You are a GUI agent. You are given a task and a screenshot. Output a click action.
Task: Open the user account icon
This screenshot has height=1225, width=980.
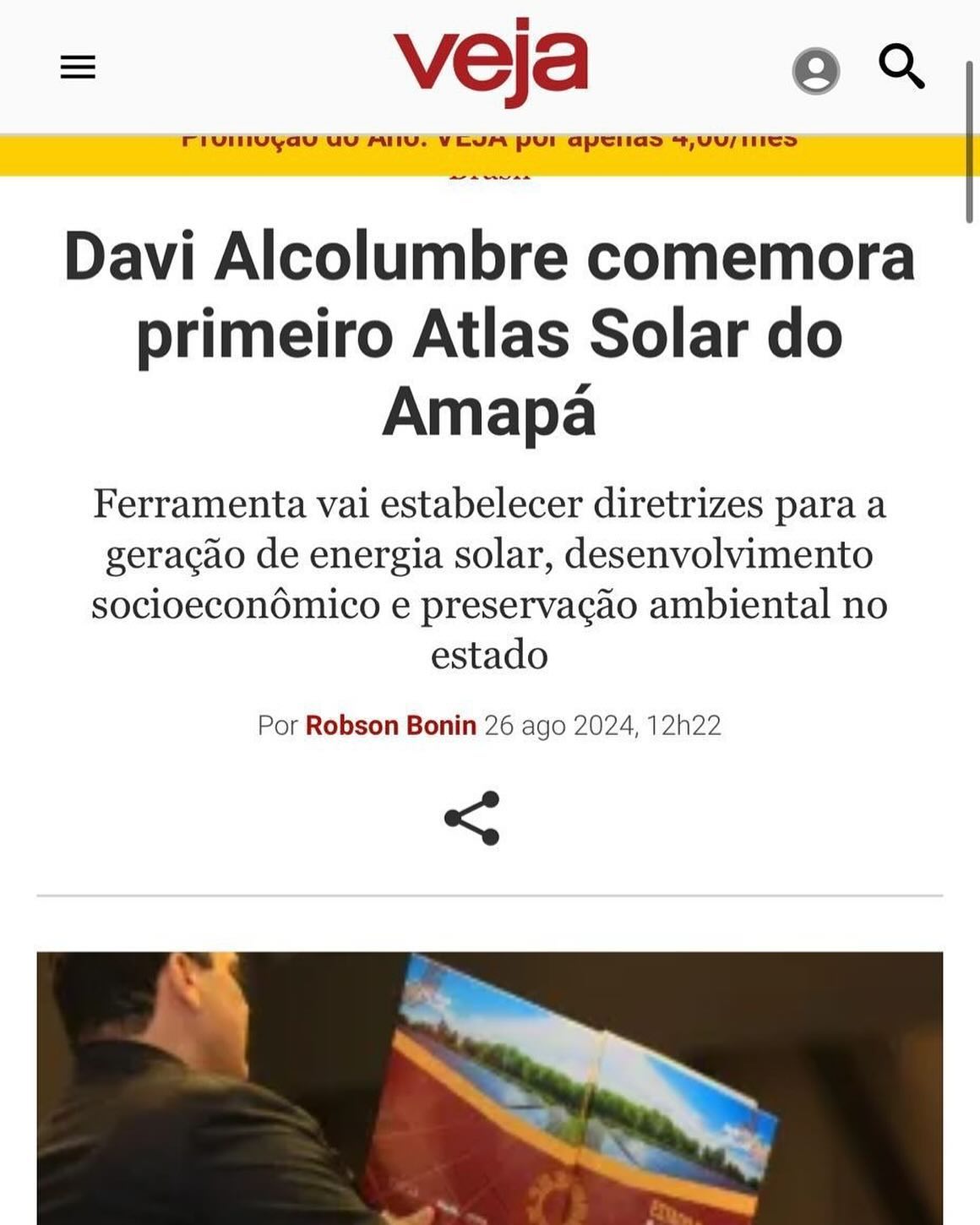815,70
